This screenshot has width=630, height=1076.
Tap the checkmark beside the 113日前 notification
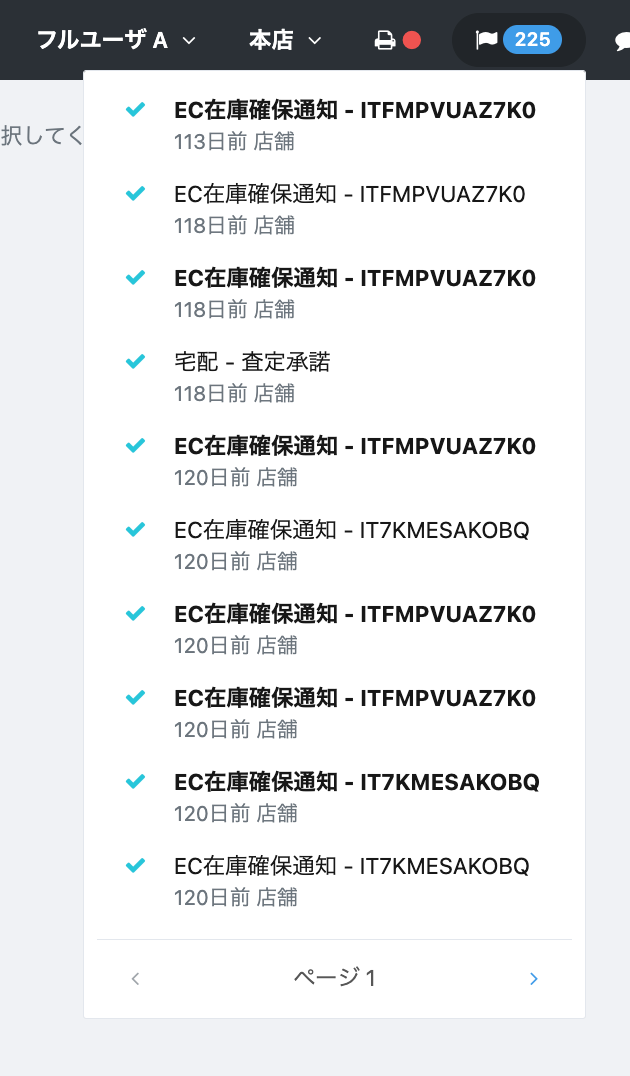pyautogui.click(x=136, y=109)
